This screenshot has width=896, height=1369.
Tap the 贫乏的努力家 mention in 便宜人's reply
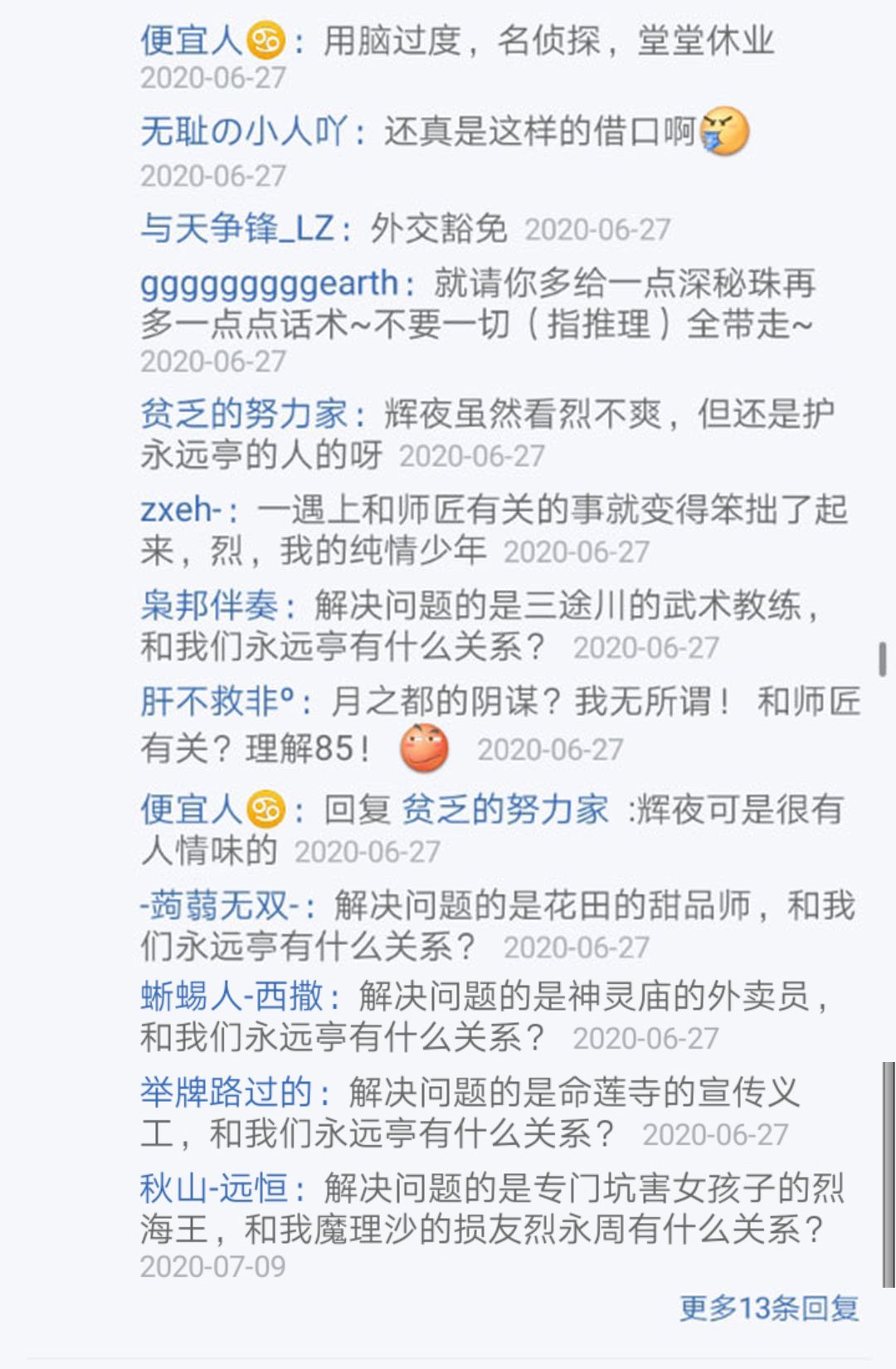[504, 809]
